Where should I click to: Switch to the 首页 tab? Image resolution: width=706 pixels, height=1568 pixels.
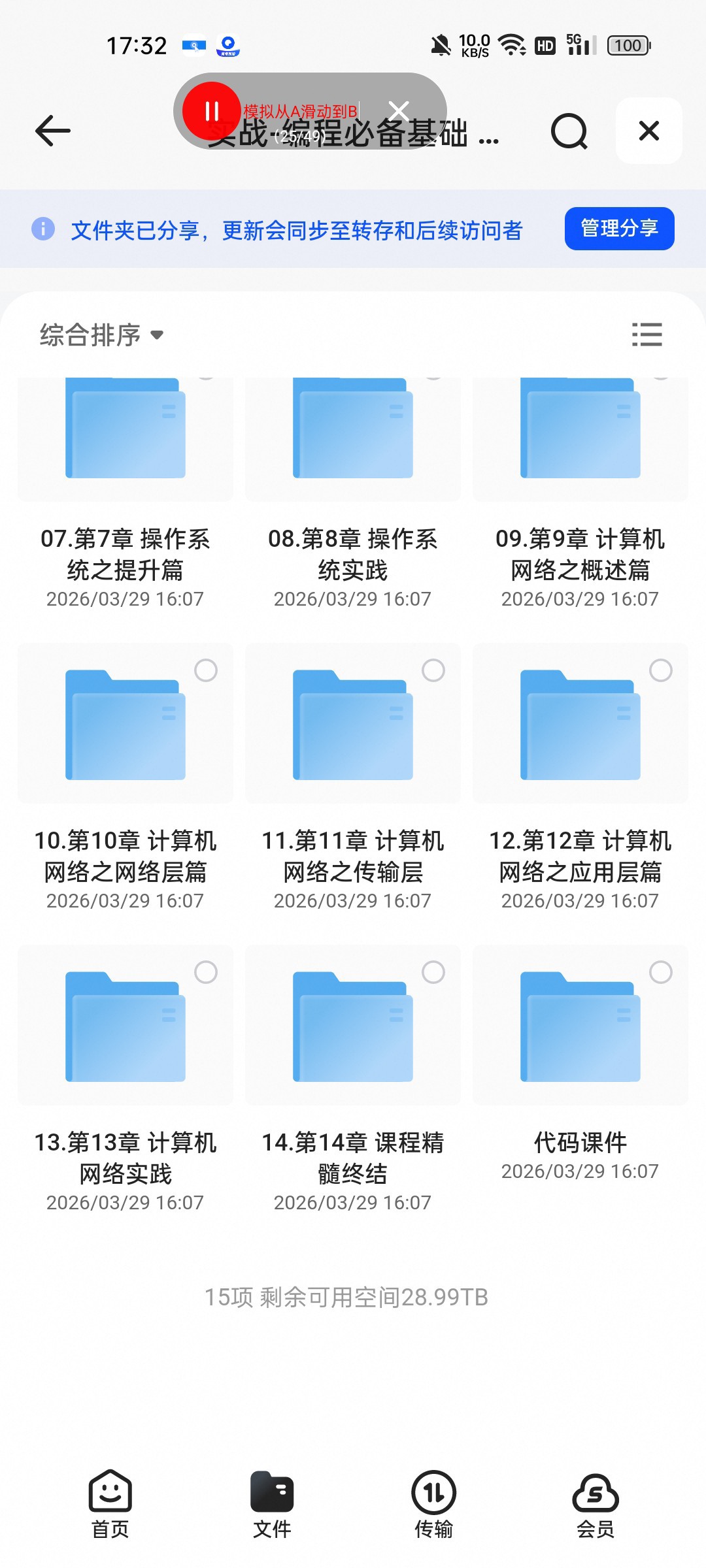110,1504
